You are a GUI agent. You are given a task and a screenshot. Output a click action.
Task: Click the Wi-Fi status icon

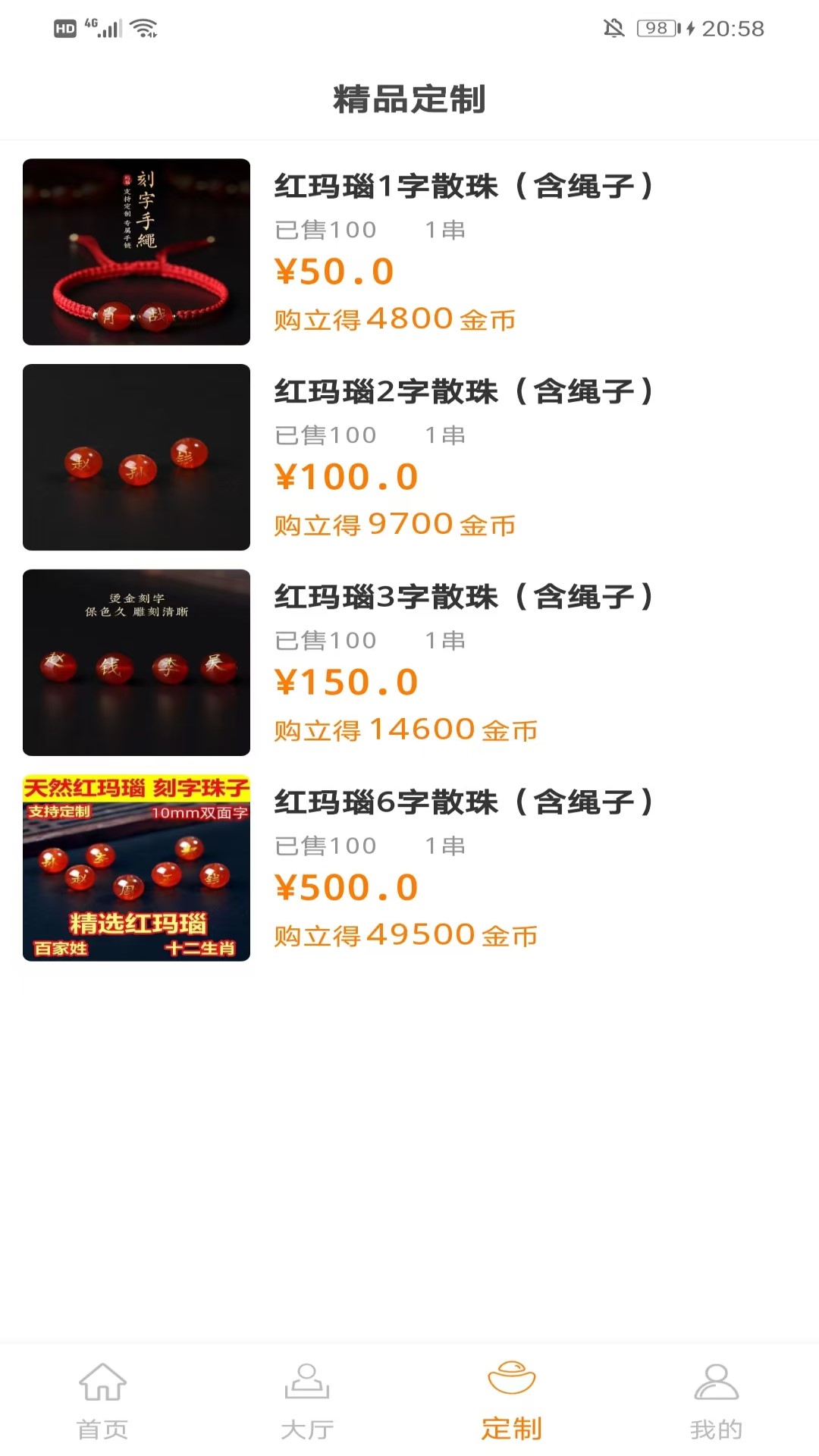(x=145, y=29)
